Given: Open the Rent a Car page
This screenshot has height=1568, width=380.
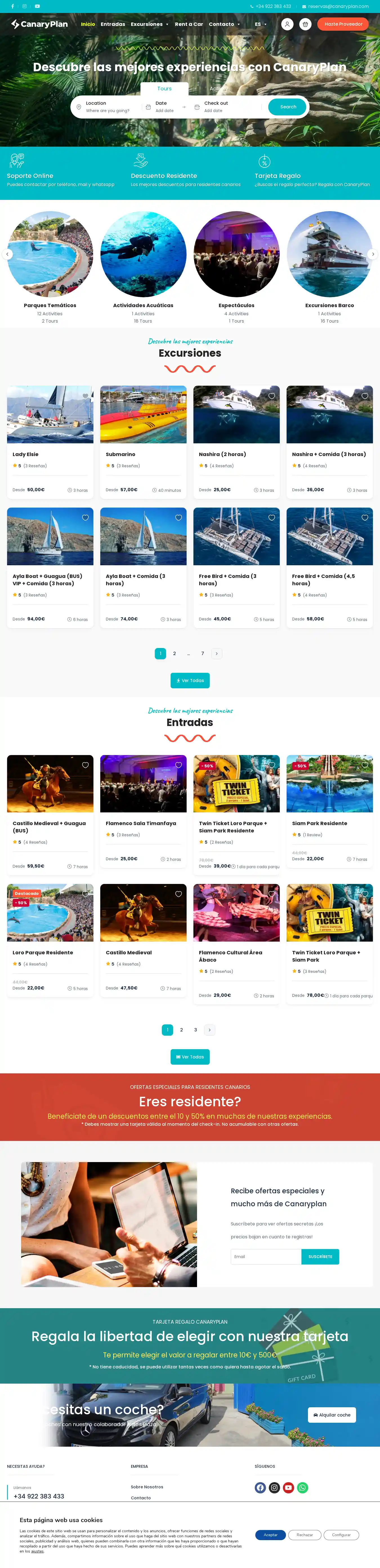Looking at the screenshot, I should [189, 24].
